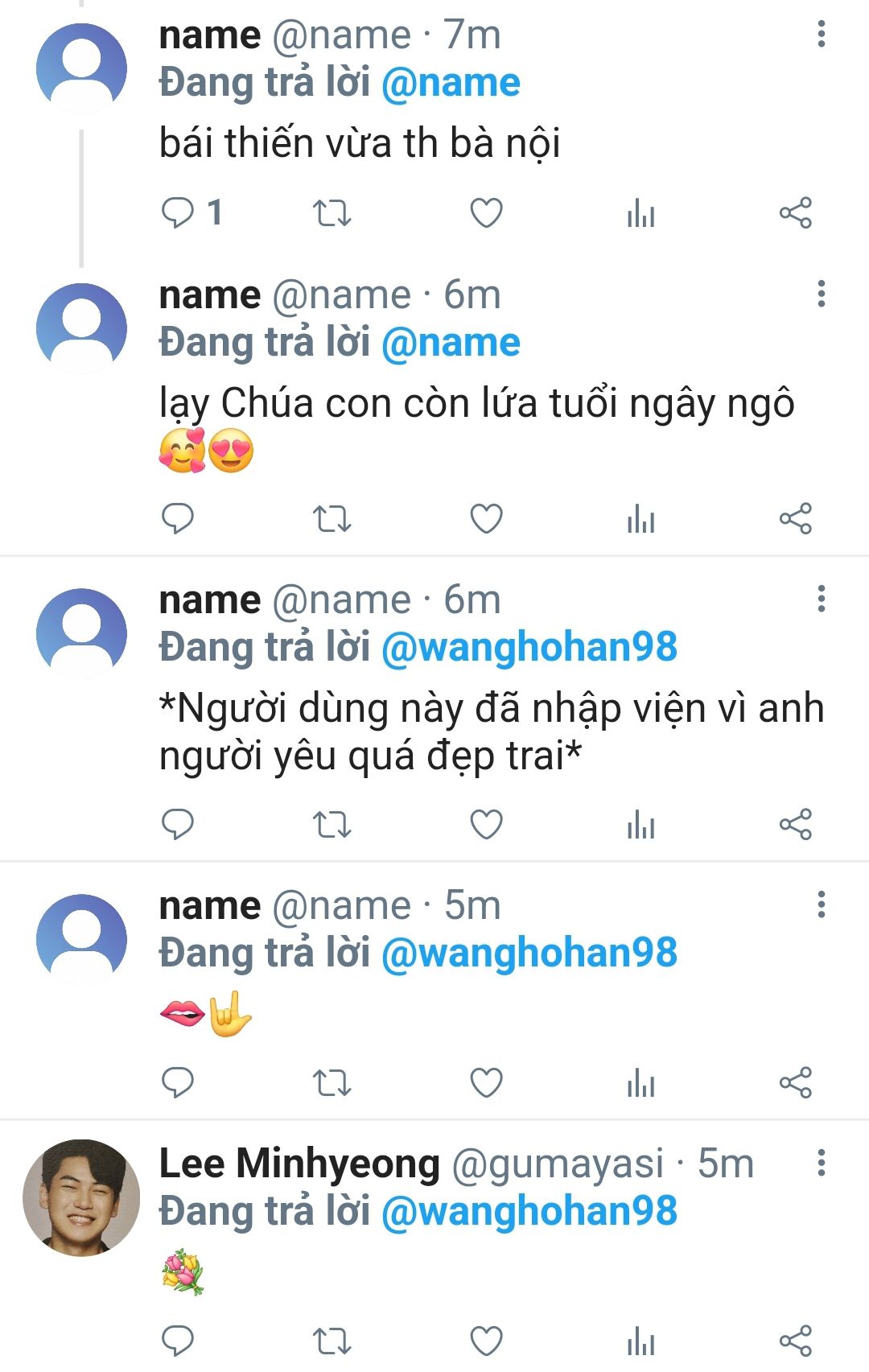Like the "Người dùng này đã nhập viện" tweet

[x=486, y=825]
